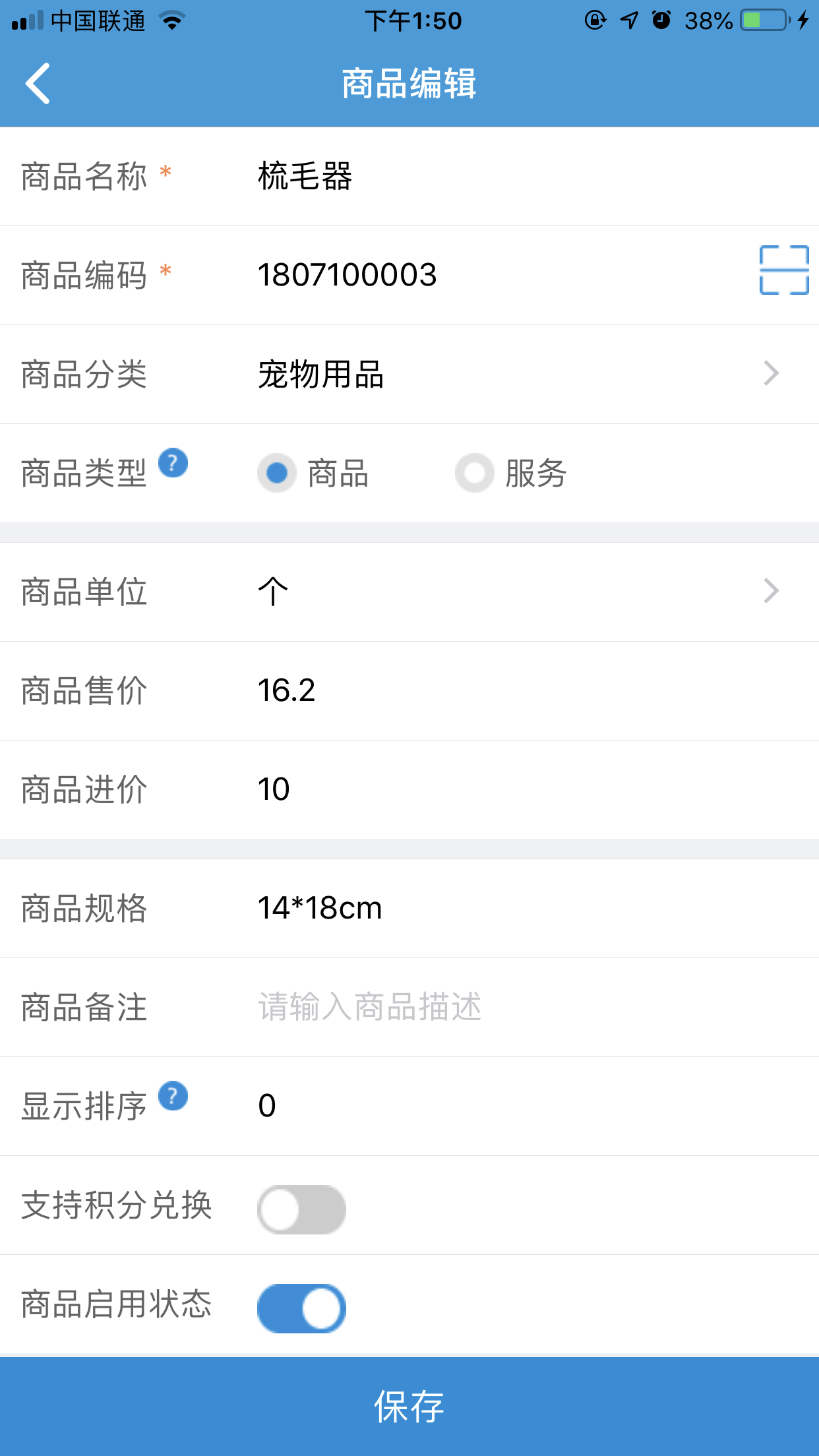Show help for 显示排序

[173, 1096]
